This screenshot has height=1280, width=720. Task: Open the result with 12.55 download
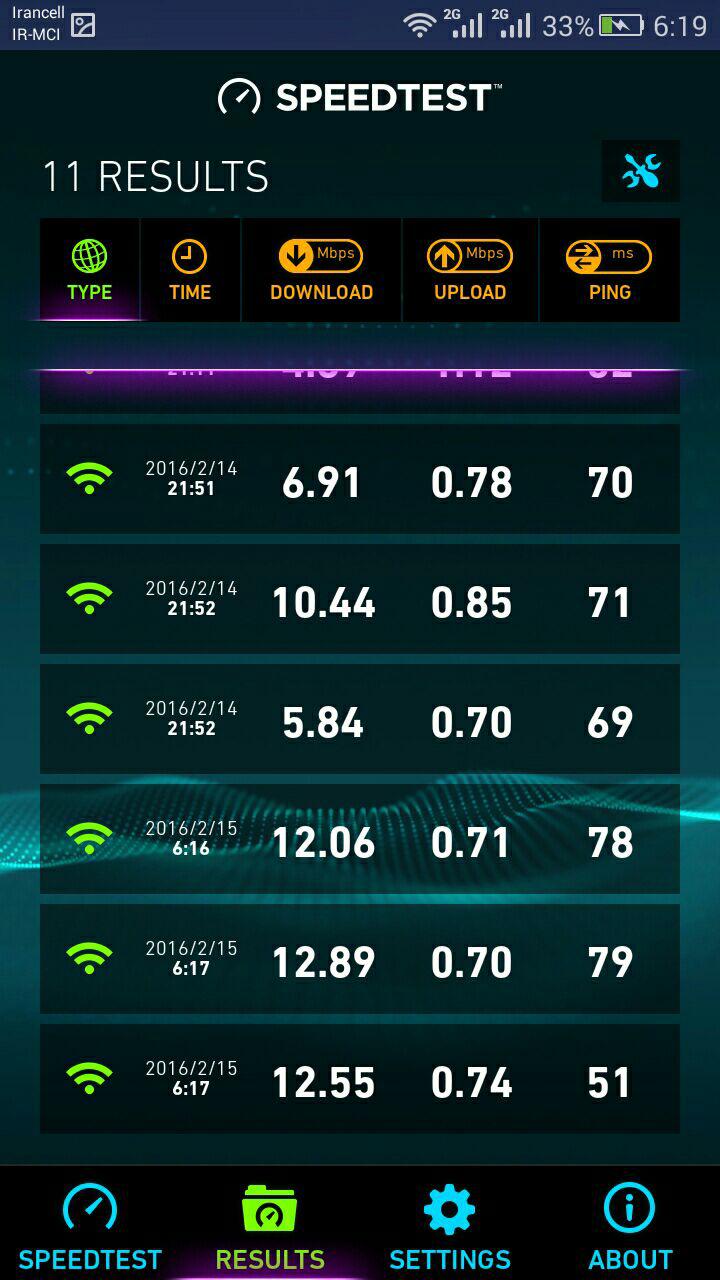tap(360, 1079)
